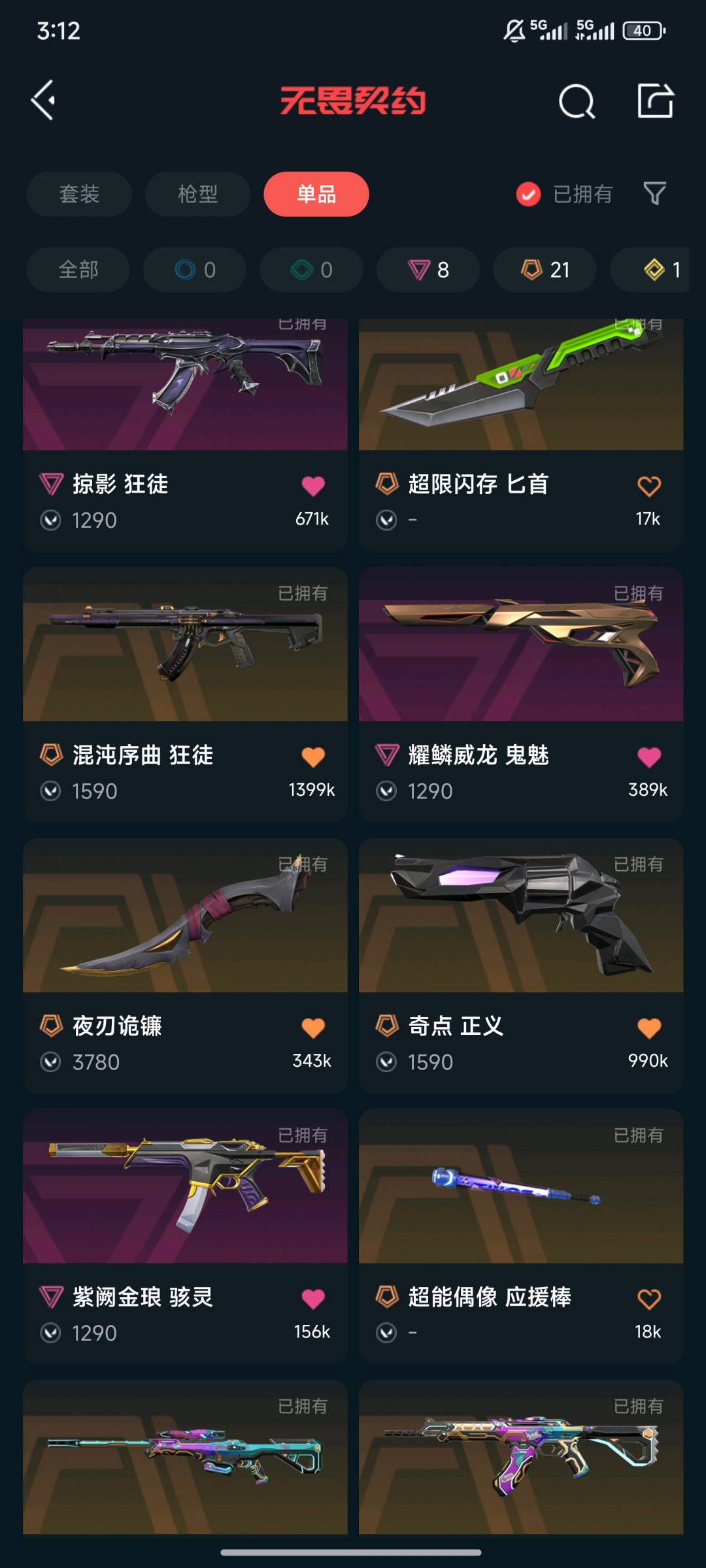The image size is (706, 1568).
Task: Open the search icon
Action: tap(577, 101)
